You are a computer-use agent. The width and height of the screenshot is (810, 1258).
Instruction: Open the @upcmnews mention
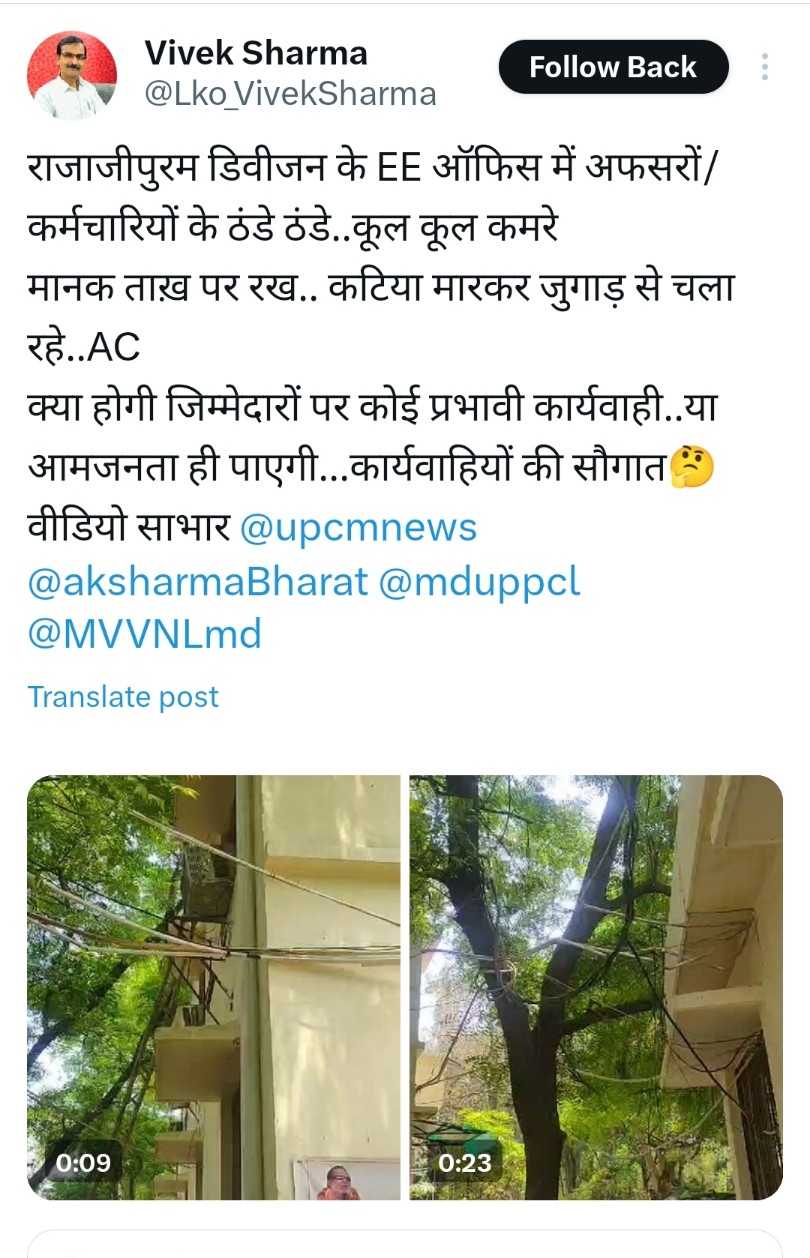click(358, 529)
